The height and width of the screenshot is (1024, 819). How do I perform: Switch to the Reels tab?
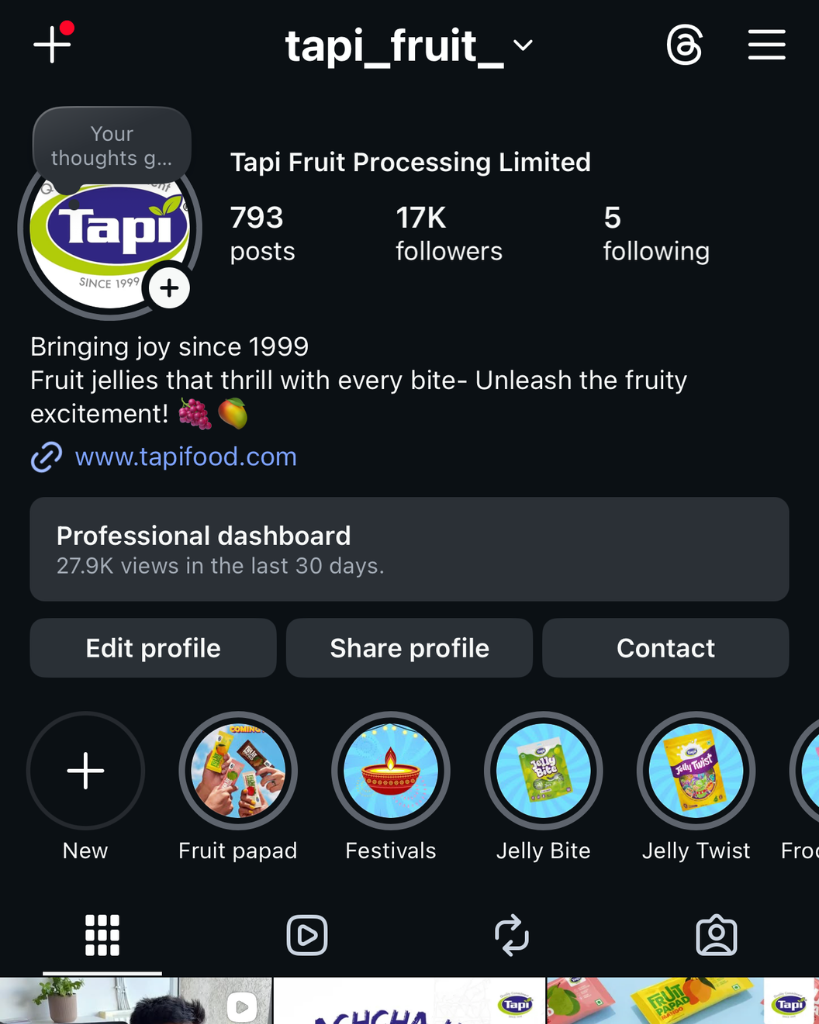click(x=307, y=935)
